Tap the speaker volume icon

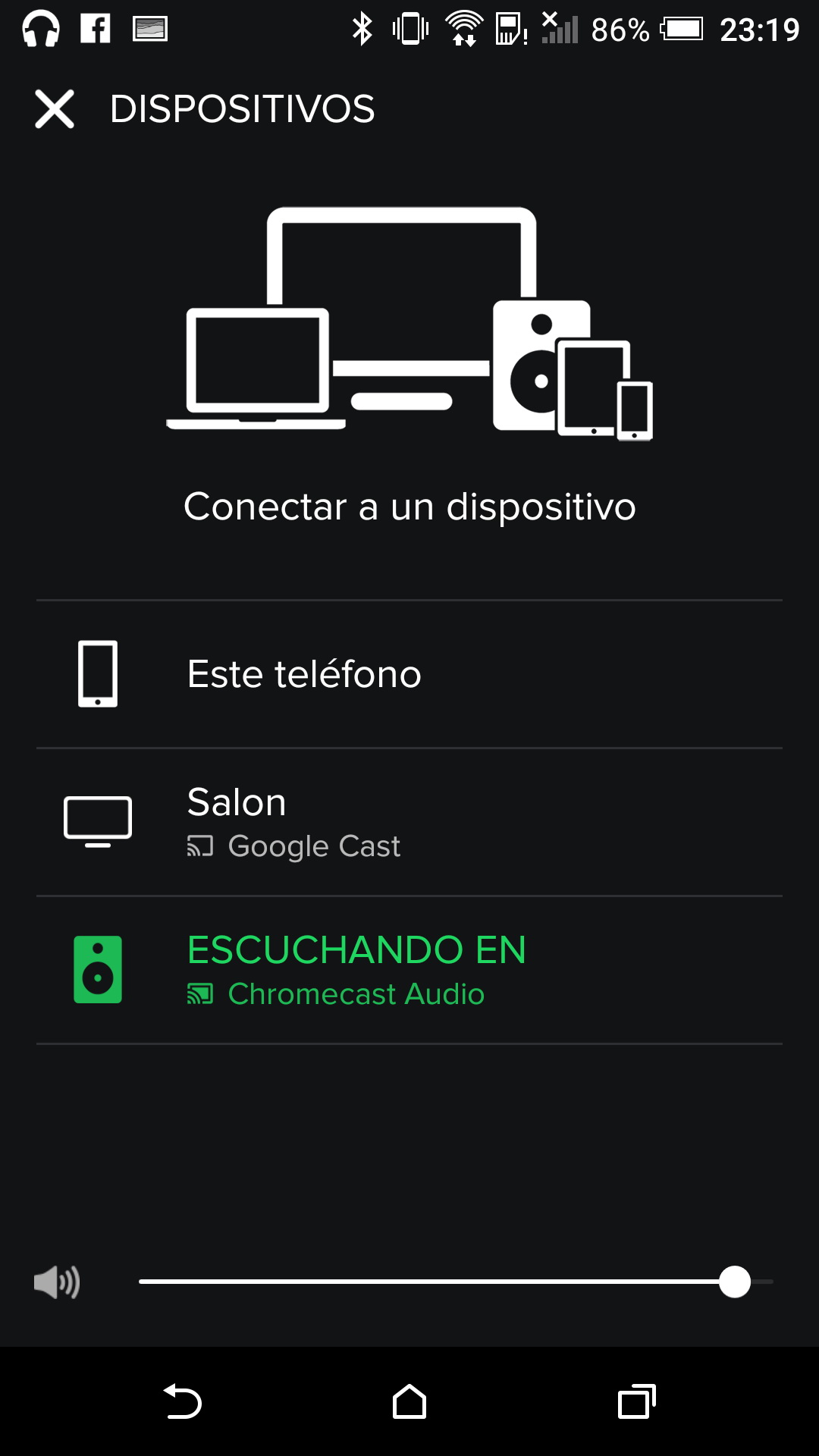[x=57, y=1282]
